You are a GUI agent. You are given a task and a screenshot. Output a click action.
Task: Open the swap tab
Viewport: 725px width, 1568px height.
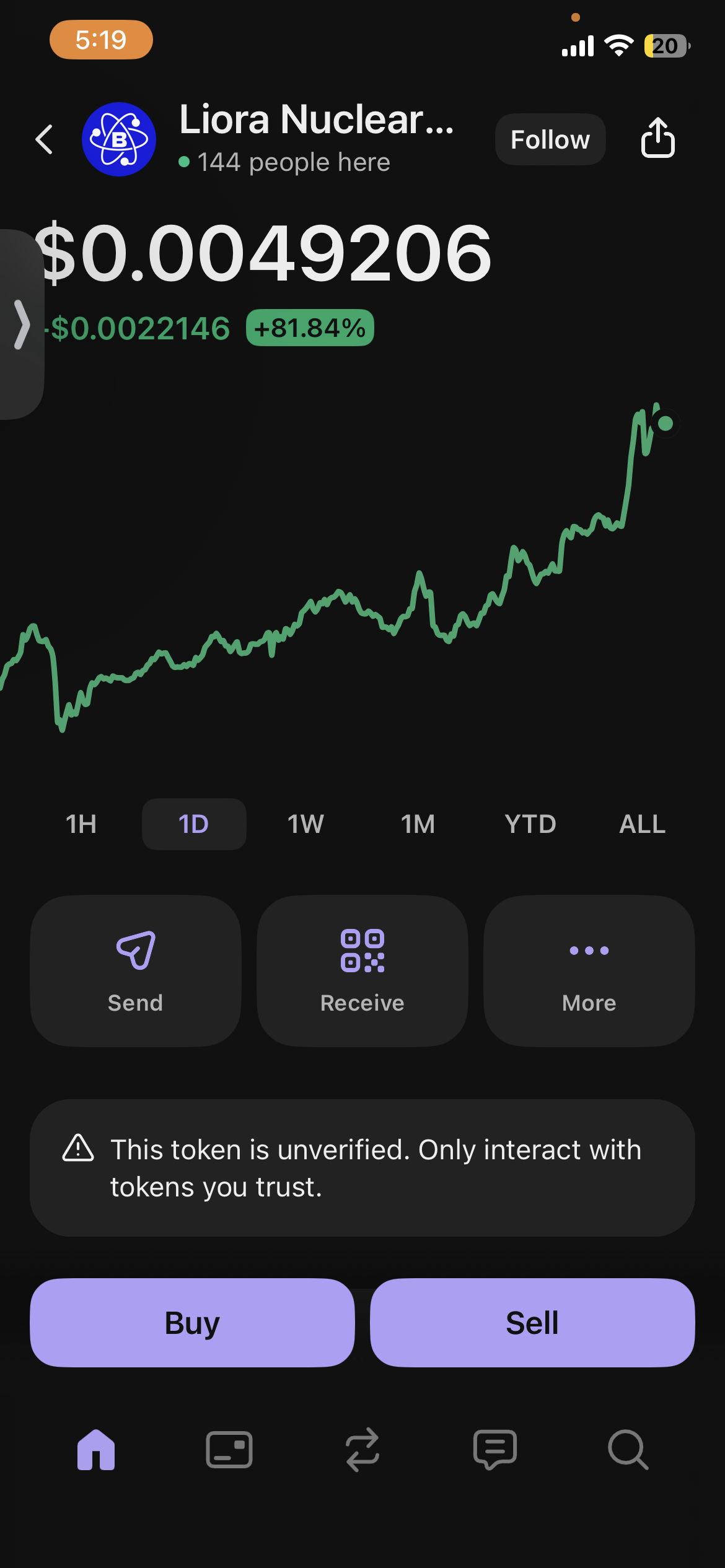362,1450
